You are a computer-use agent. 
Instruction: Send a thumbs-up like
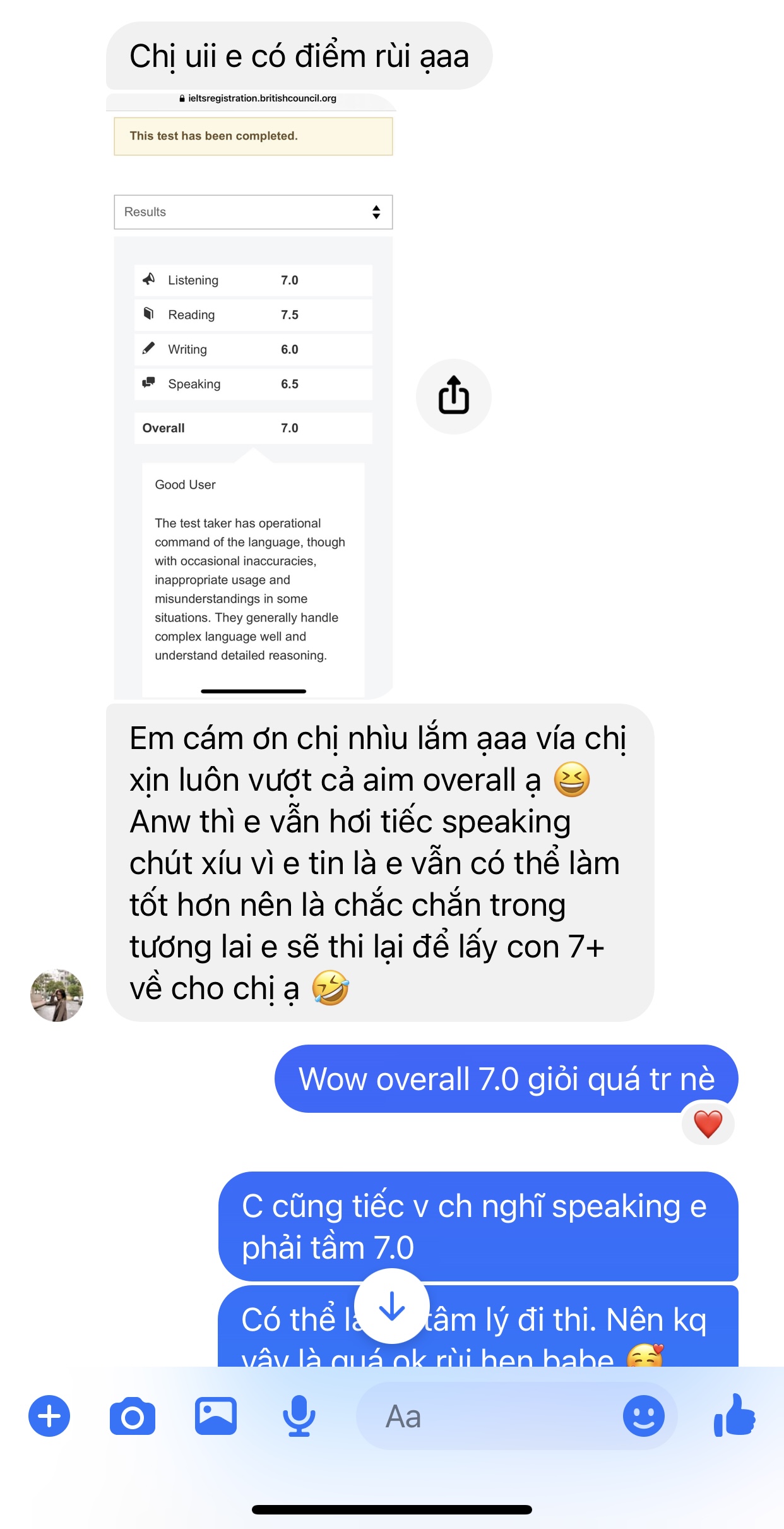734,1416
